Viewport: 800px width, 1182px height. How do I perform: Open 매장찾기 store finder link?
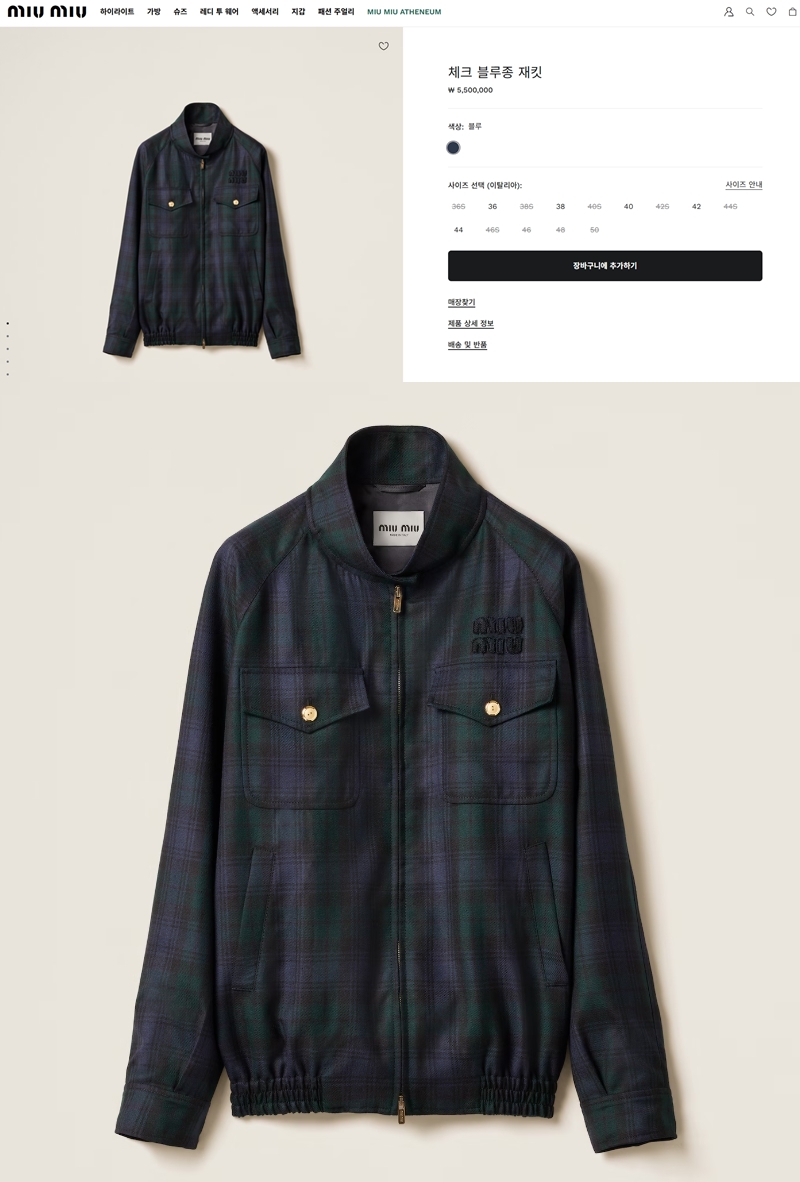pyautogui.click(x=461, y=302)
